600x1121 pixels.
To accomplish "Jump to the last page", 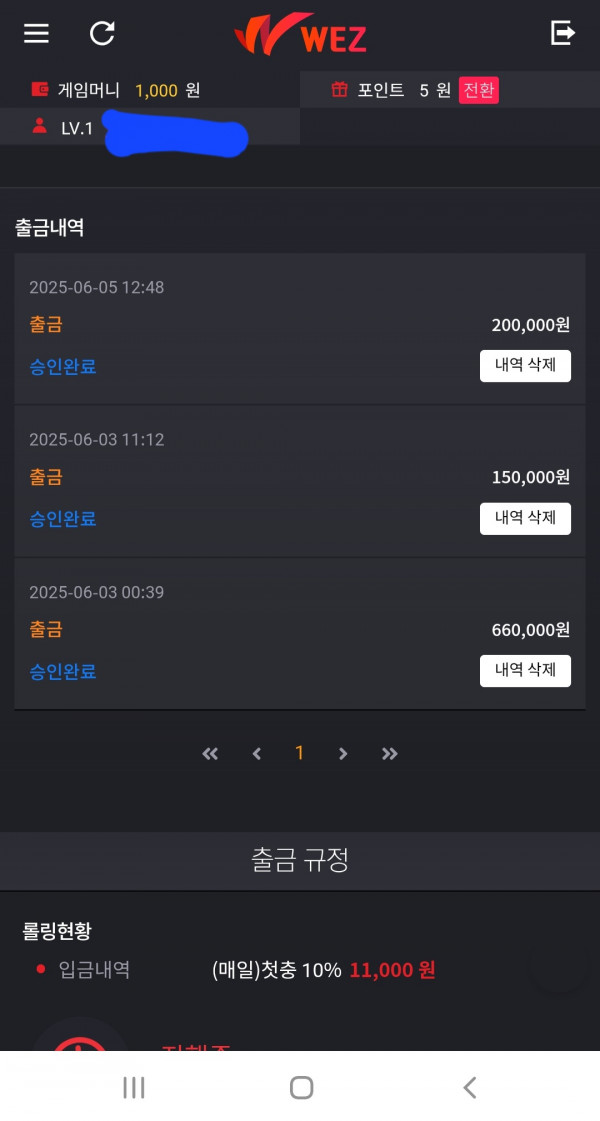I will click(389, 754).
